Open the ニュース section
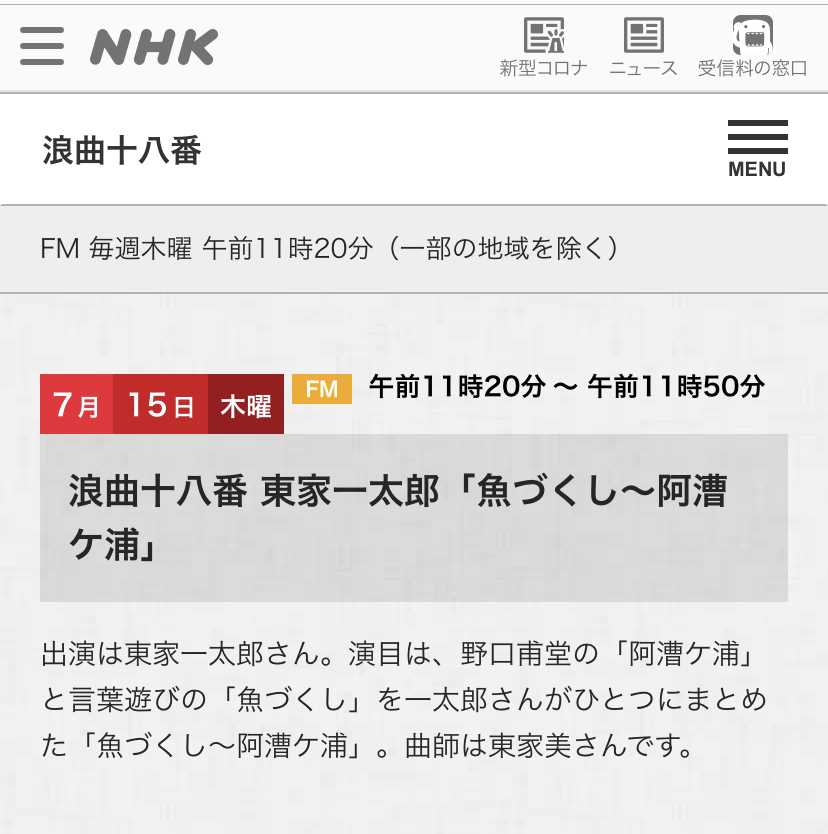Screen dimensions: 828x834 (643, 48)
